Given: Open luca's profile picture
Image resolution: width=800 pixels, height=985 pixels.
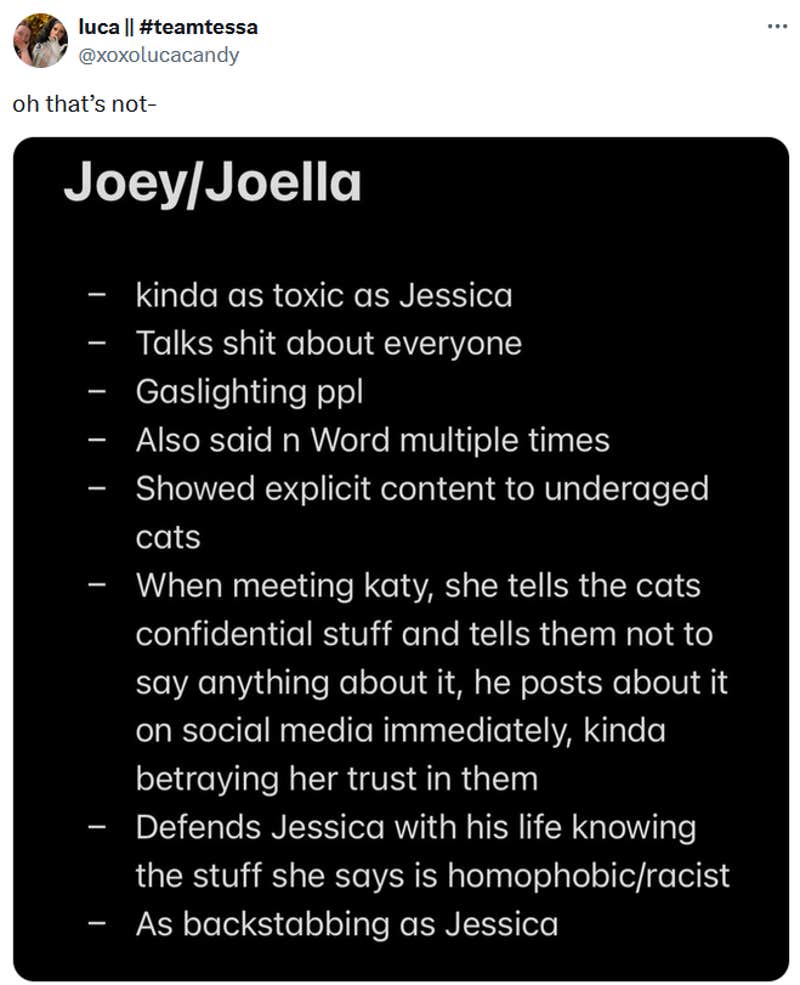Looking at the screenshot, I should tap(40, 41).
